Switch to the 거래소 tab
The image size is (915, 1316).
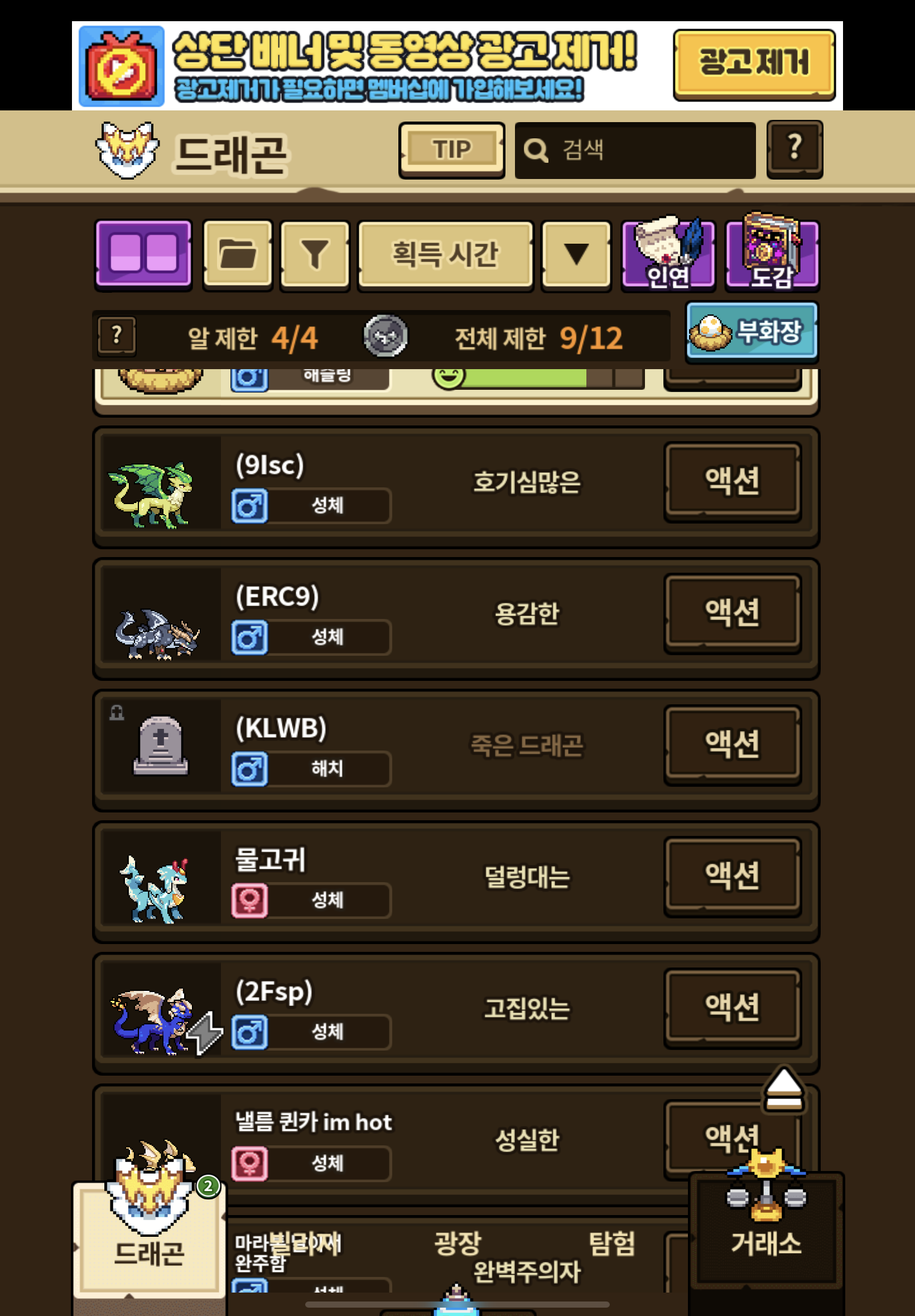pos(766,1237)
